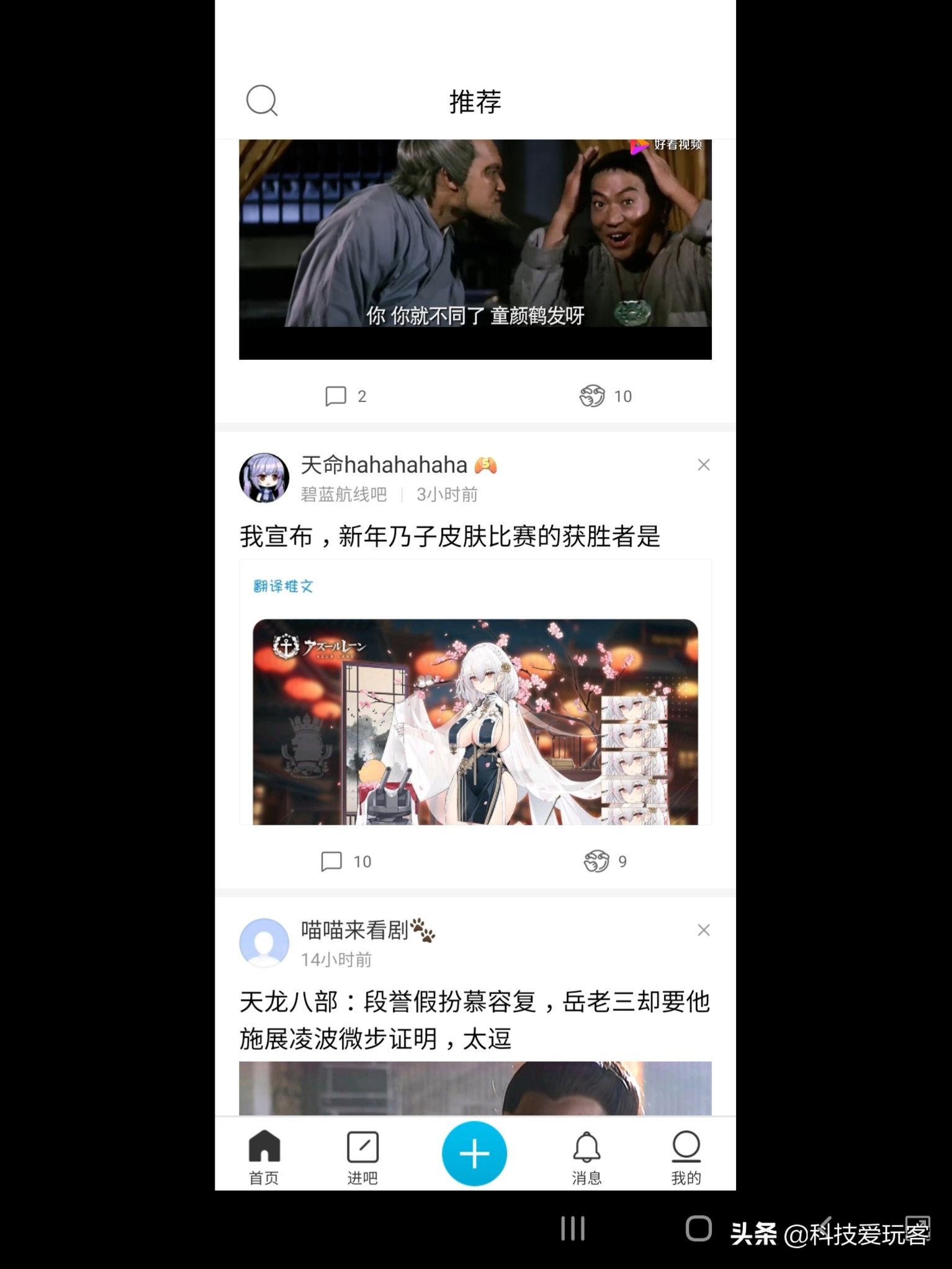Tap 天命hahahahaha's avatar picture
The image size is (952, 1269).
point(264,478)
